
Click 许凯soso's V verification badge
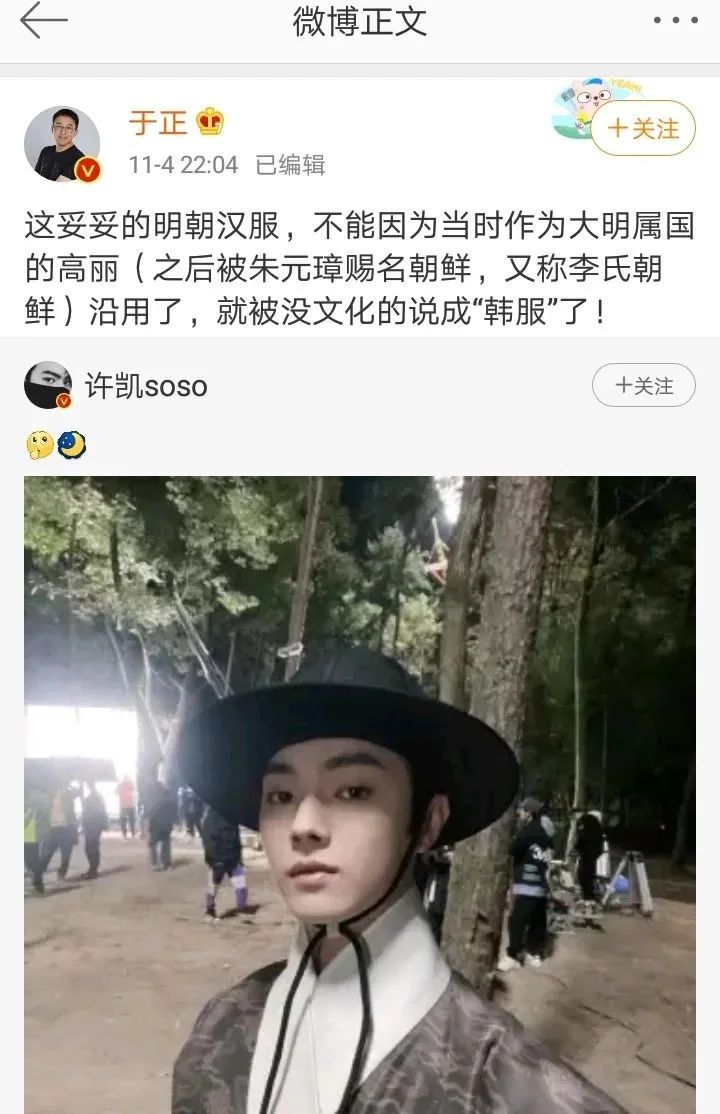point(64,402)
